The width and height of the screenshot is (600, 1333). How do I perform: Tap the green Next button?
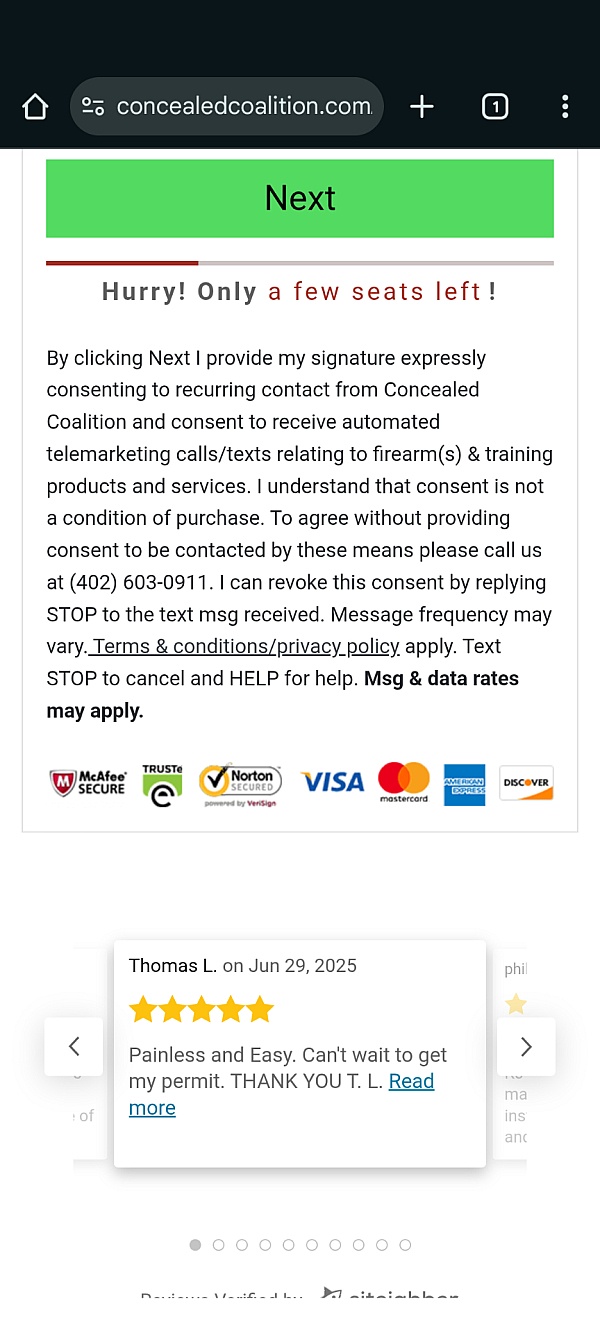tap(300, 198)
